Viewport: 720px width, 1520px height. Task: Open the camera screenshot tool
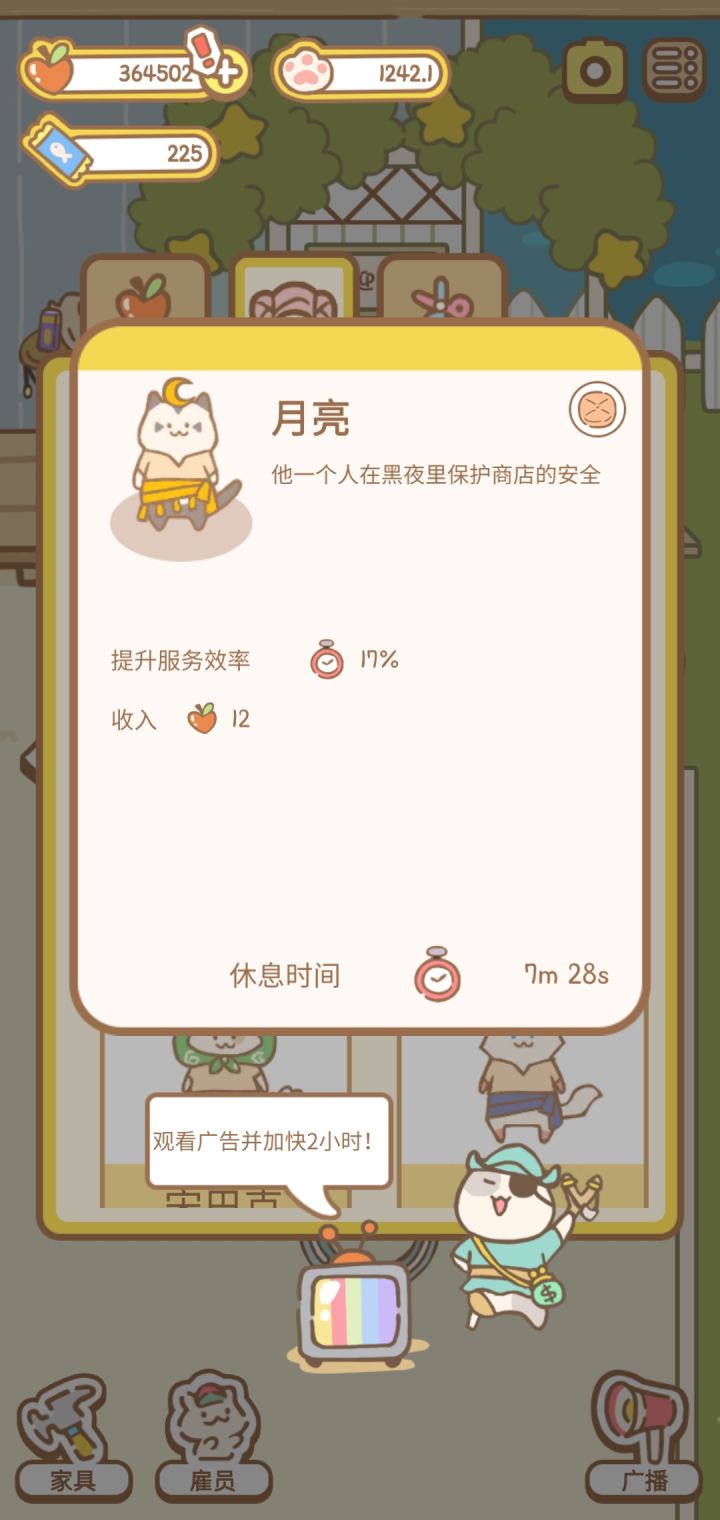[x=596, y=68]
